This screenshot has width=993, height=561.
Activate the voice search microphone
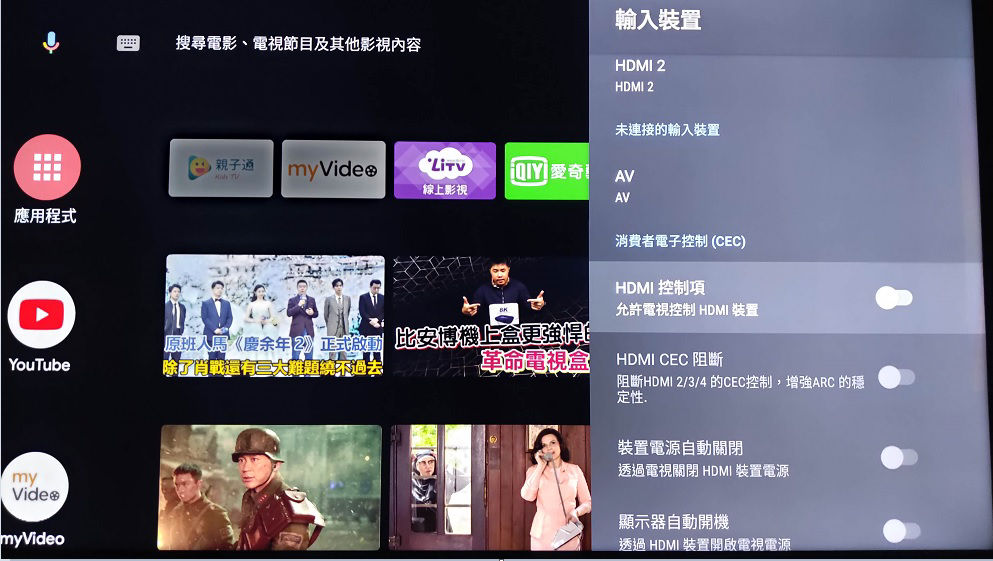51,43
